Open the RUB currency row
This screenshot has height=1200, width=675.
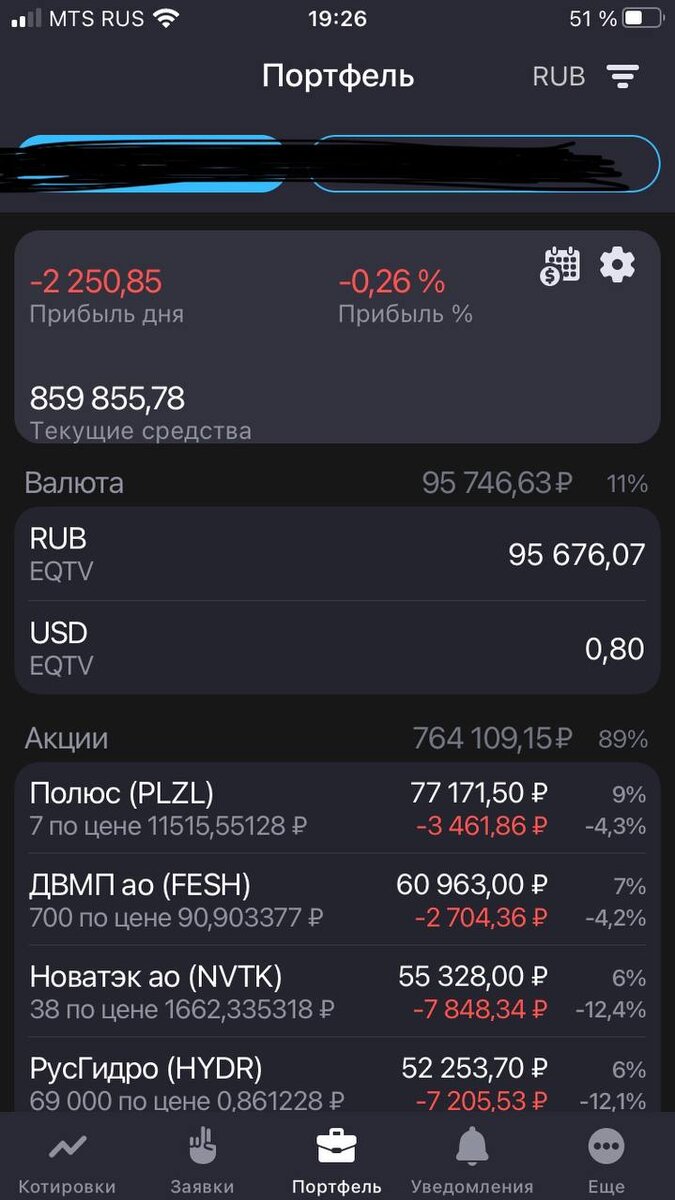337,553
